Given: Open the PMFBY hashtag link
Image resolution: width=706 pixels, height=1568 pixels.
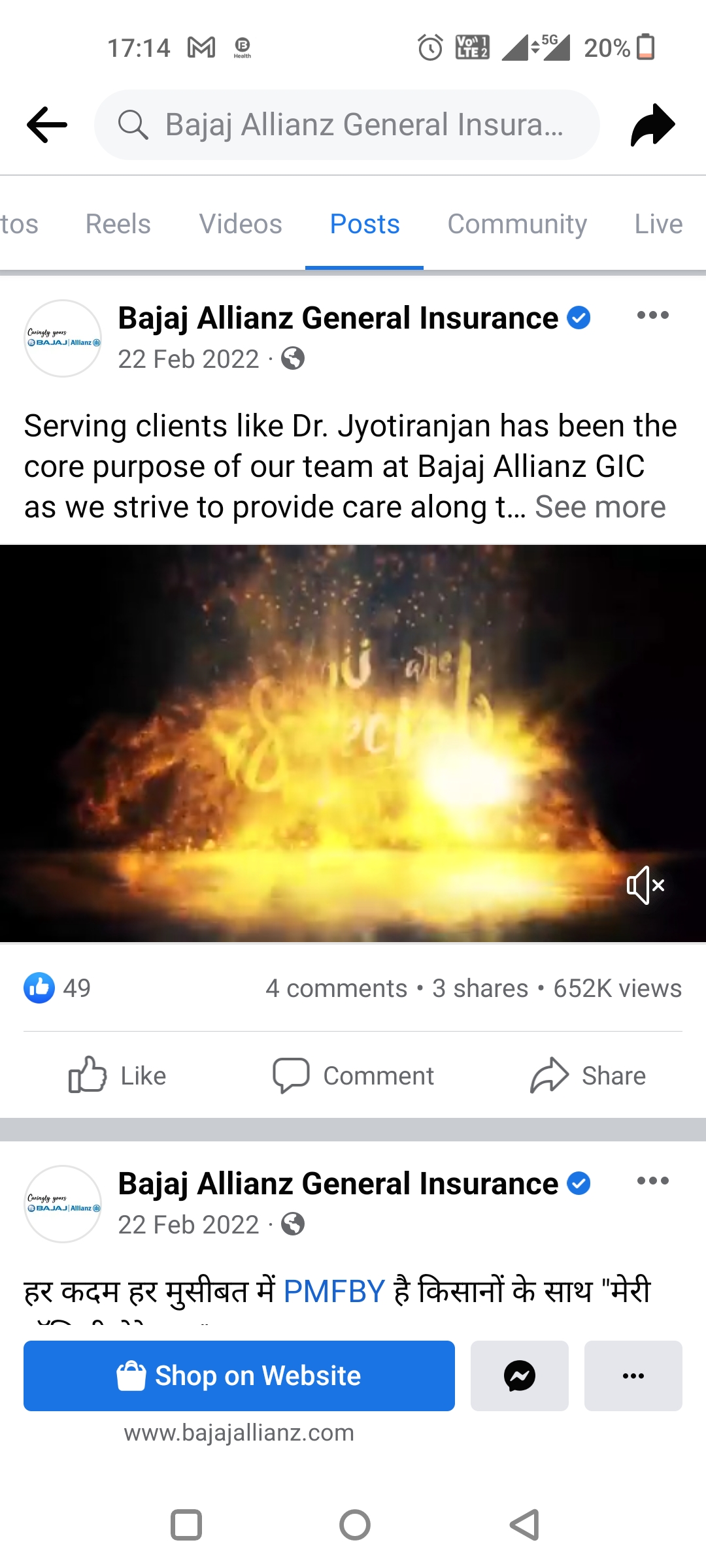Looking at the screenshot, I should coord(334,1291).
